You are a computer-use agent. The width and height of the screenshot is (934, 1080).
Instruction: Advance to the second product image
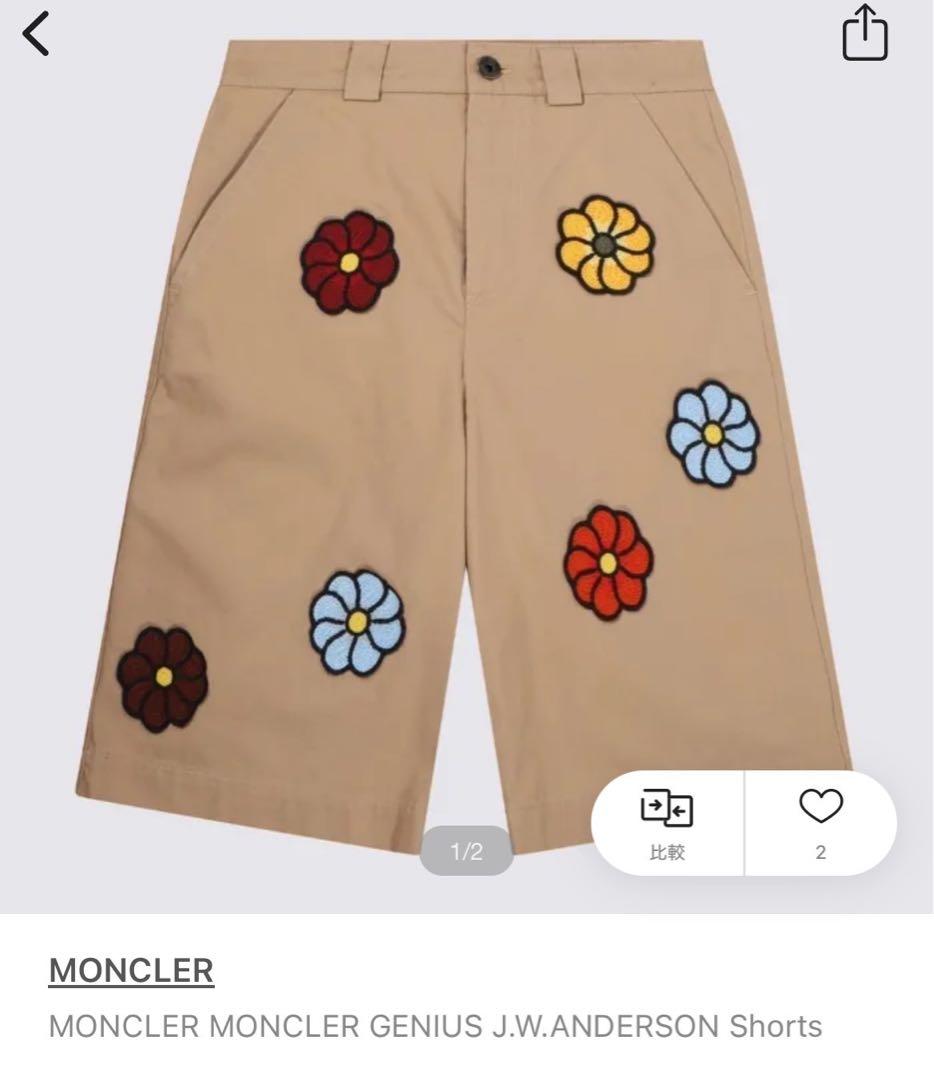point(467,851)
